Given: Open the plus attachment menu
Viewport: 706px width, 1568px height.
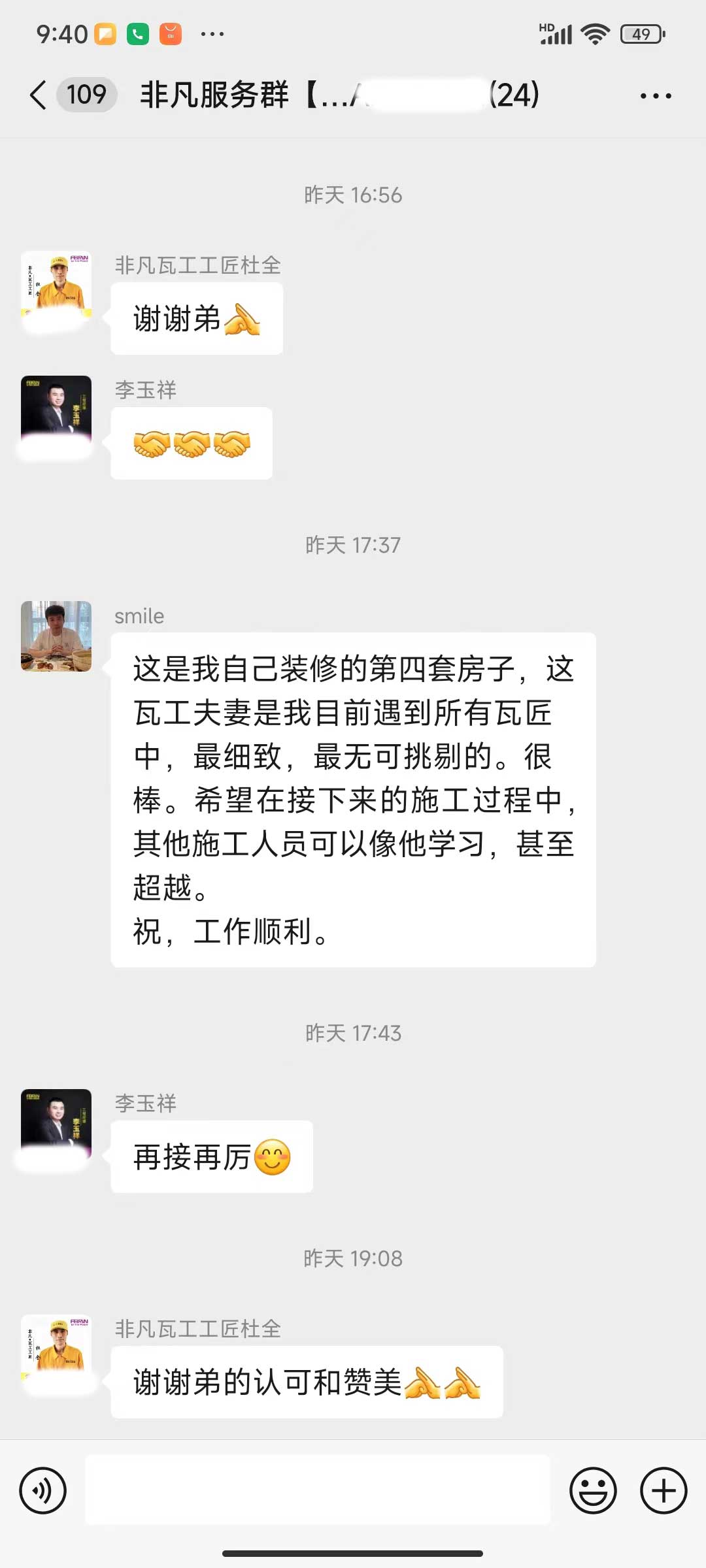Looking at the screenshot, I should point(663,1490).
